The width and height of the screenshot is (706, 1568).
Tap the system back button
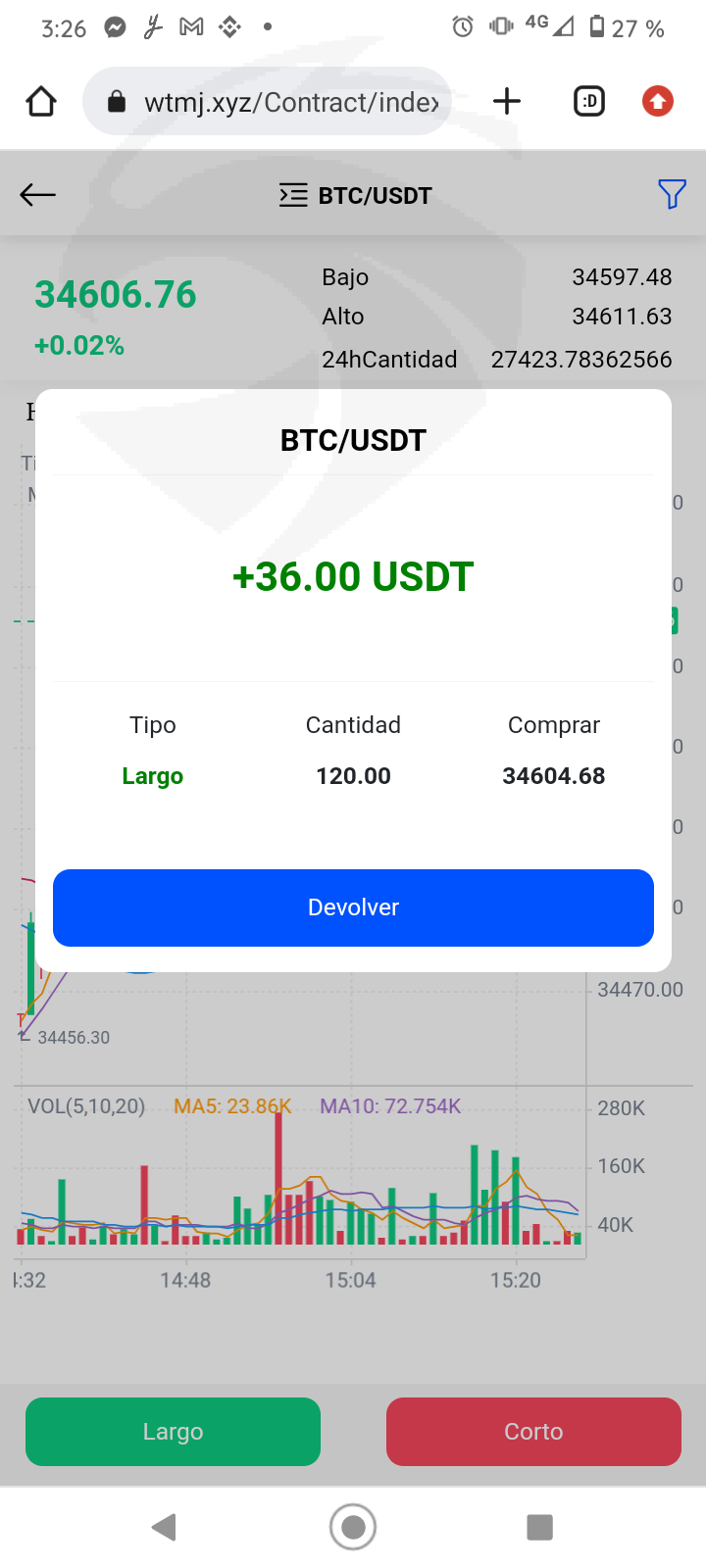pyautogui.click(x=165, y=1527)
